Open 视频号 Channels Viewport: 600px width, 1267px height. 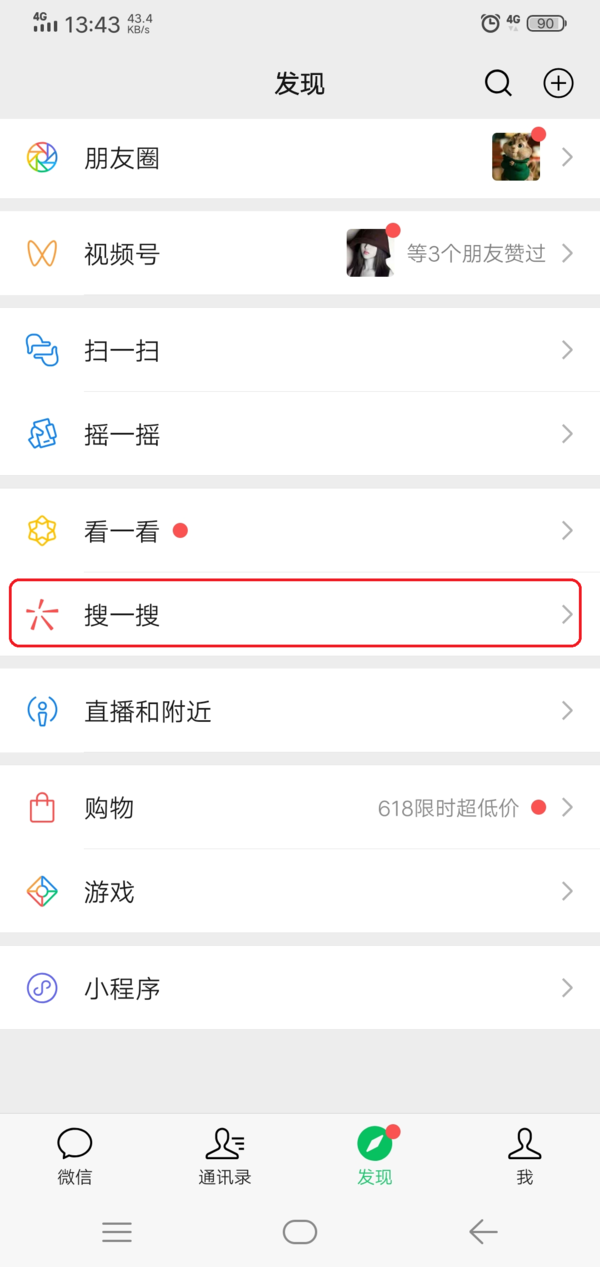300,254
